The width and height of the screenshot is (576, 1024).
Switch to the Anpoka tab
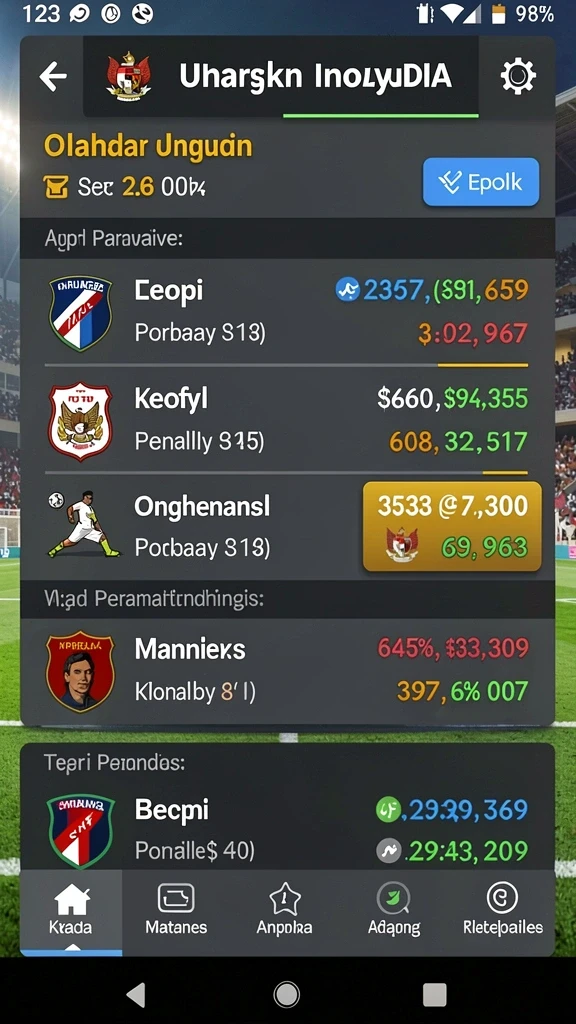[284, 912]
